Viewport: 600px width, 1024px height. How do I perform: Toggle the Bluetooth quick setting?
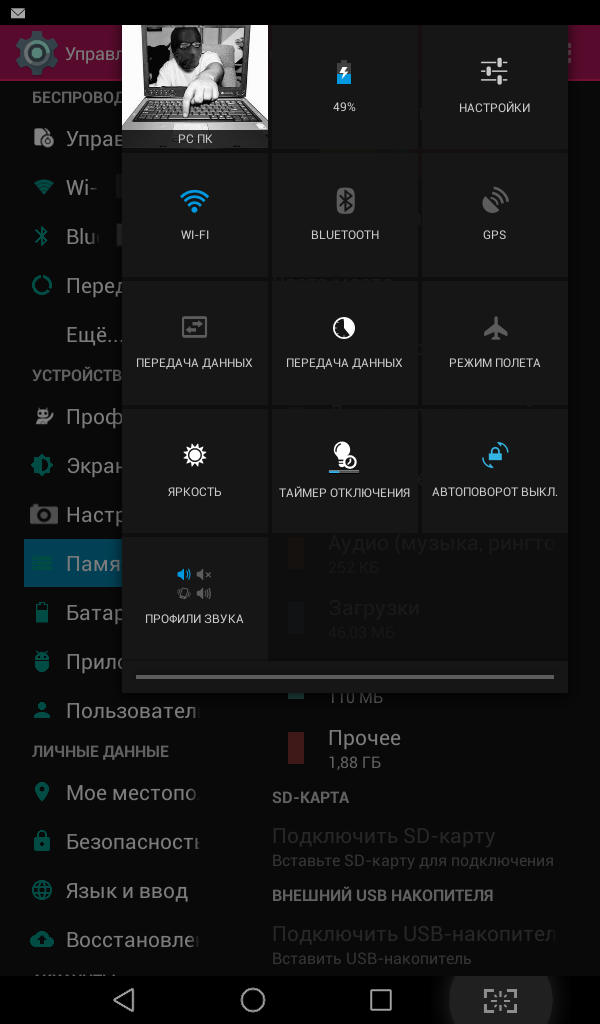344,215
